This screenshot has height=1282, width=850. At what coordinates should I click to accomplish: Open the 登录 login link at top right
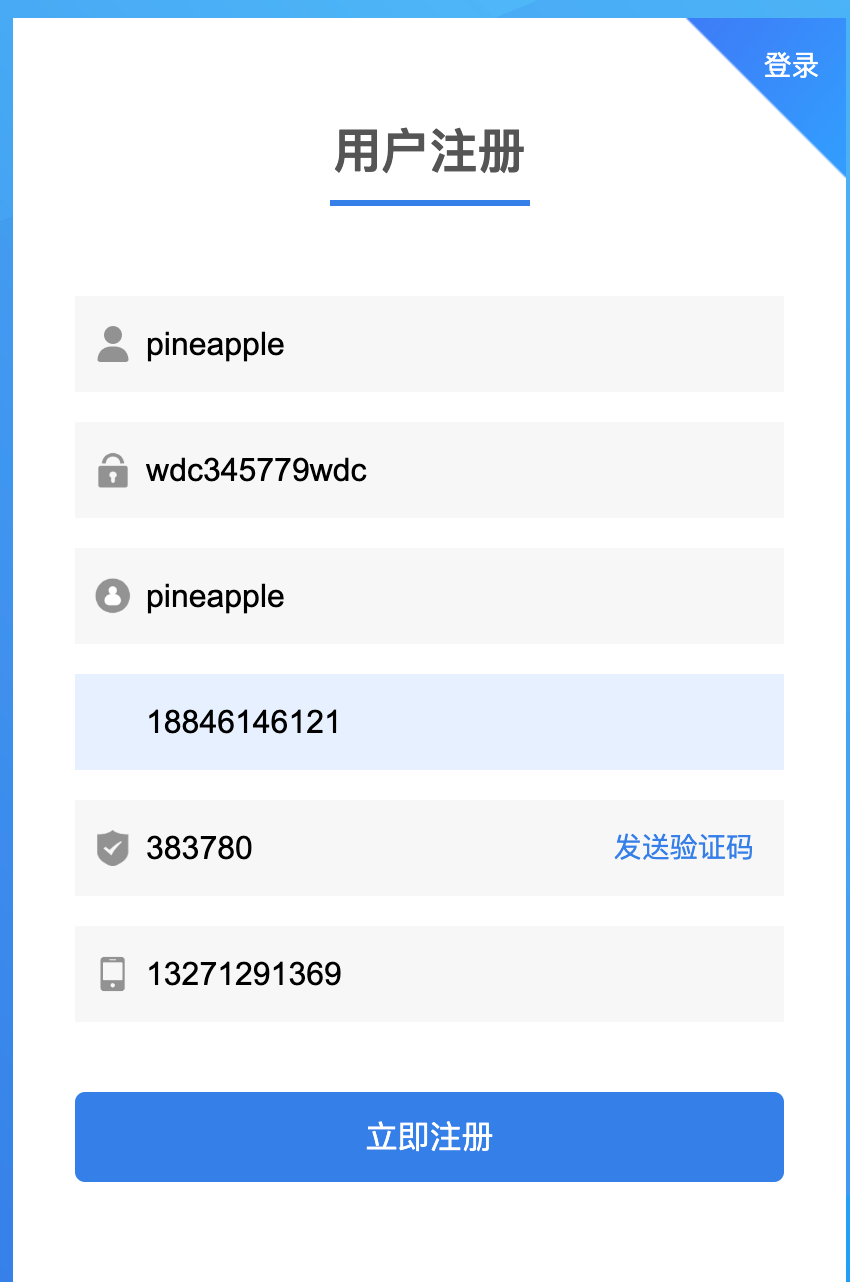point(791,65)
